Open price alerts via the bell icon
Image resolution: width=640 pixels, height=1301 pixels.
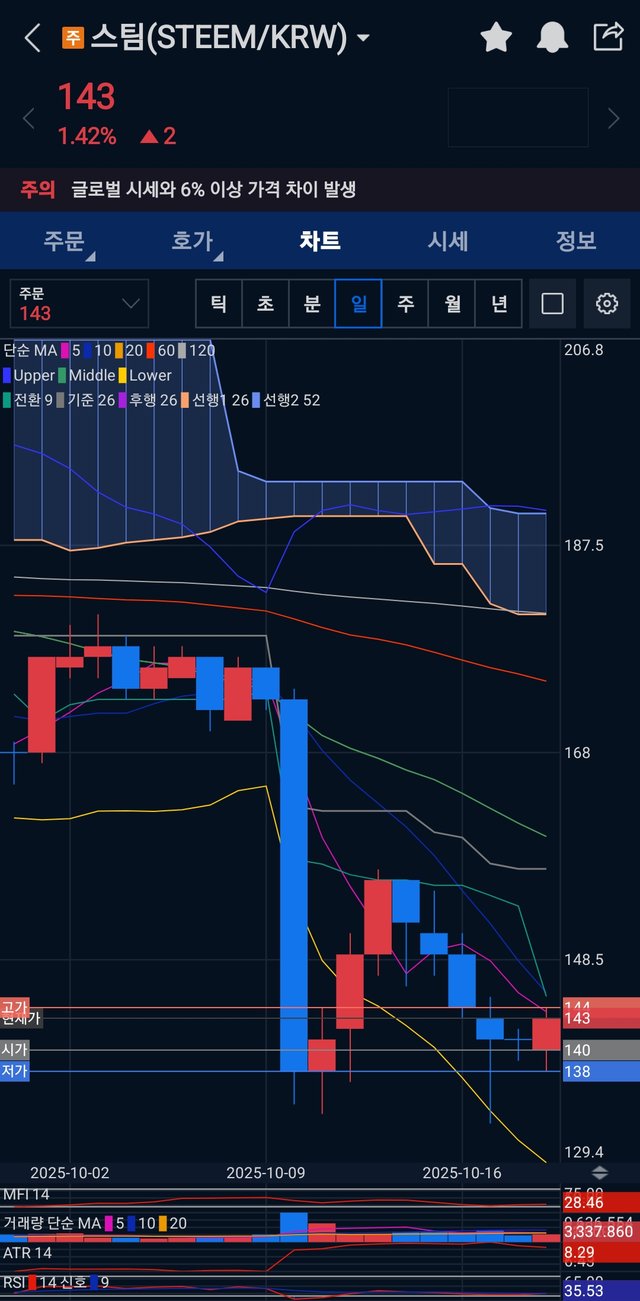(x=552, y=38)
